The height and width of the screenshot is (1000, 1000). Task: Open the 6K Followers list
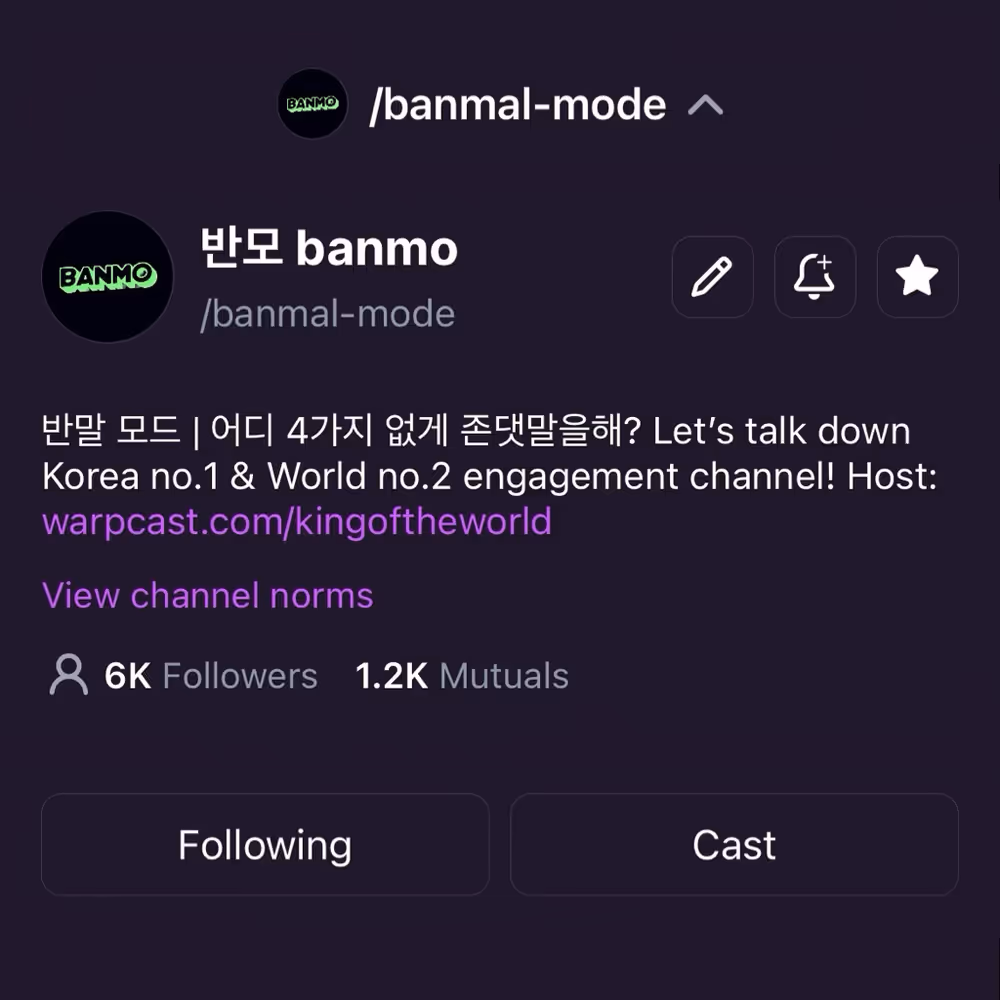(x=210, y=676)
